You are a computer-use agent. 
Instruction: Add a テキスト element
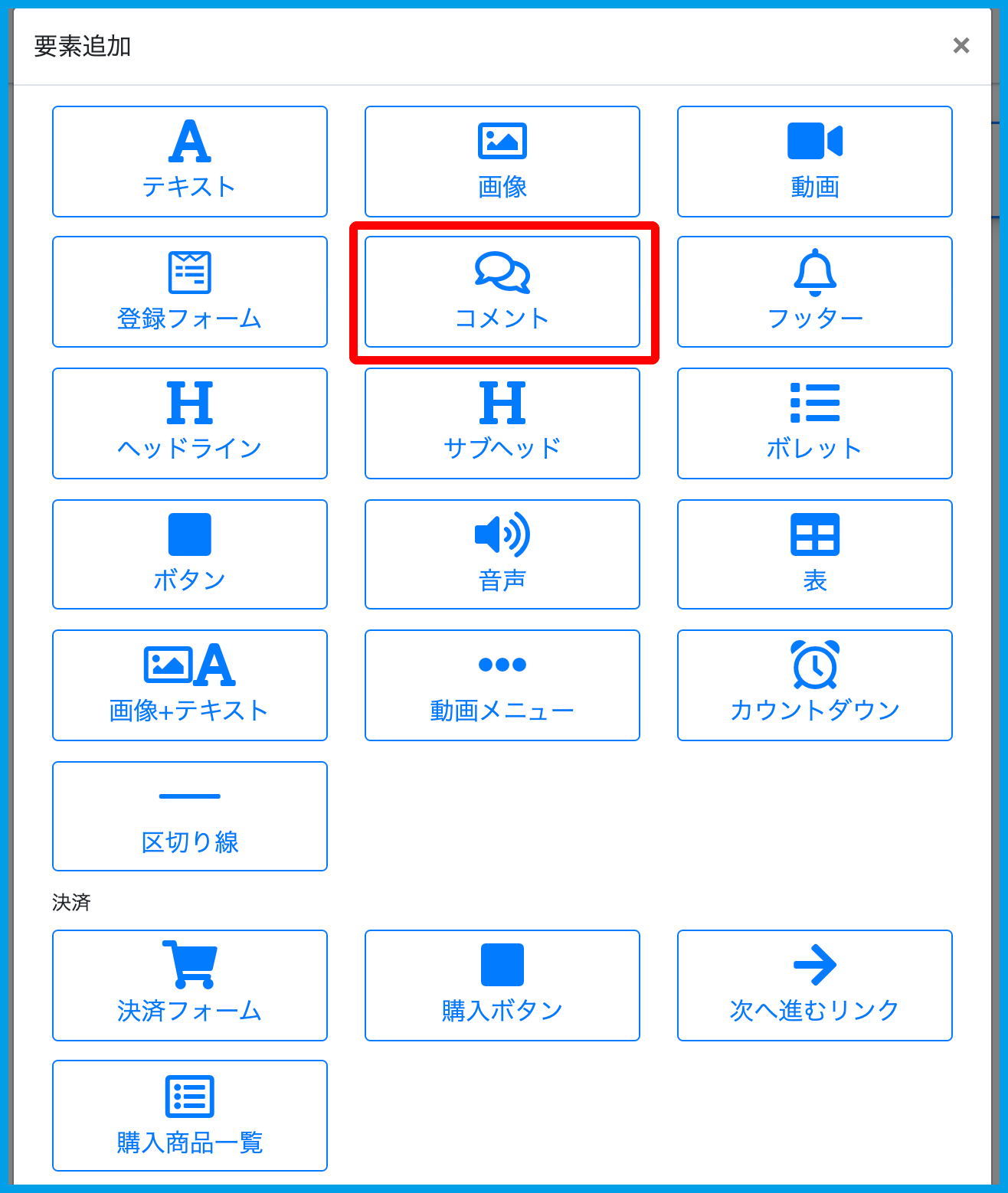click(189, 162)
